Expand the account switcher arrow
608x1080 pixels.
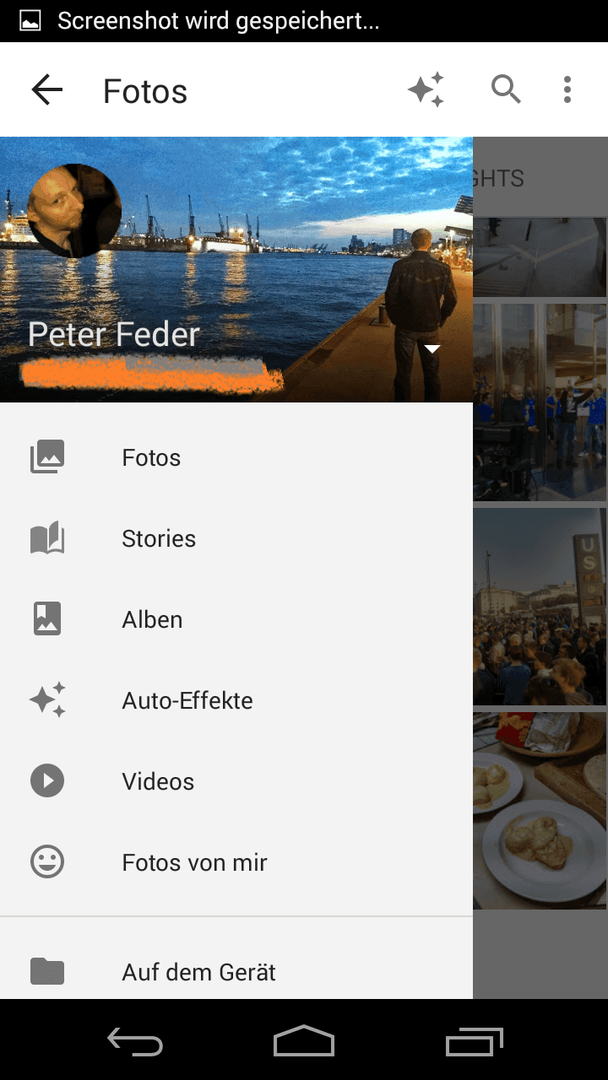pos(432,349)
